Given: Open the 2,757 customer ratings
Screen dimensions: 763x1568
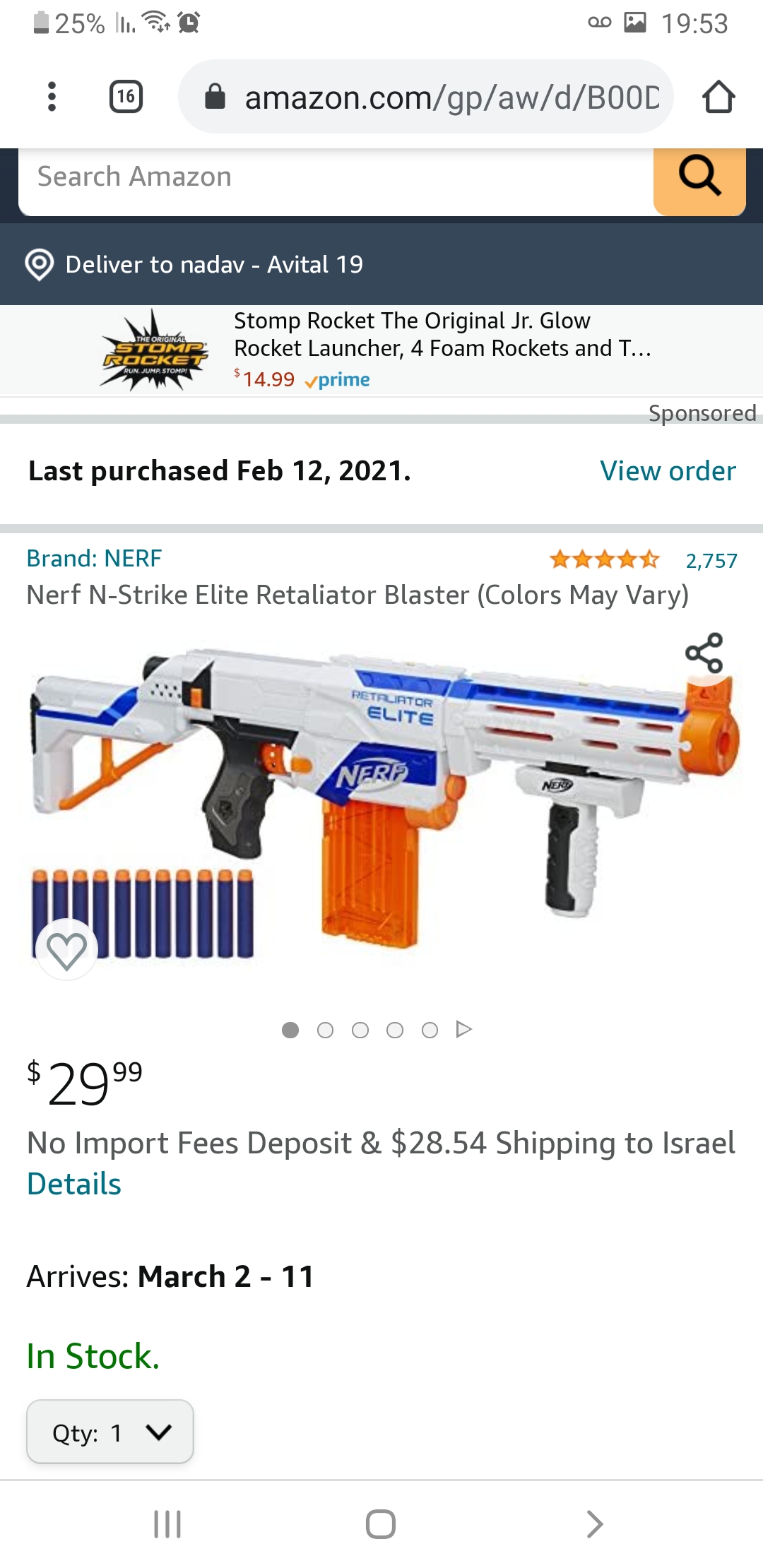Looking at the screenshot, I should [711, 561].
